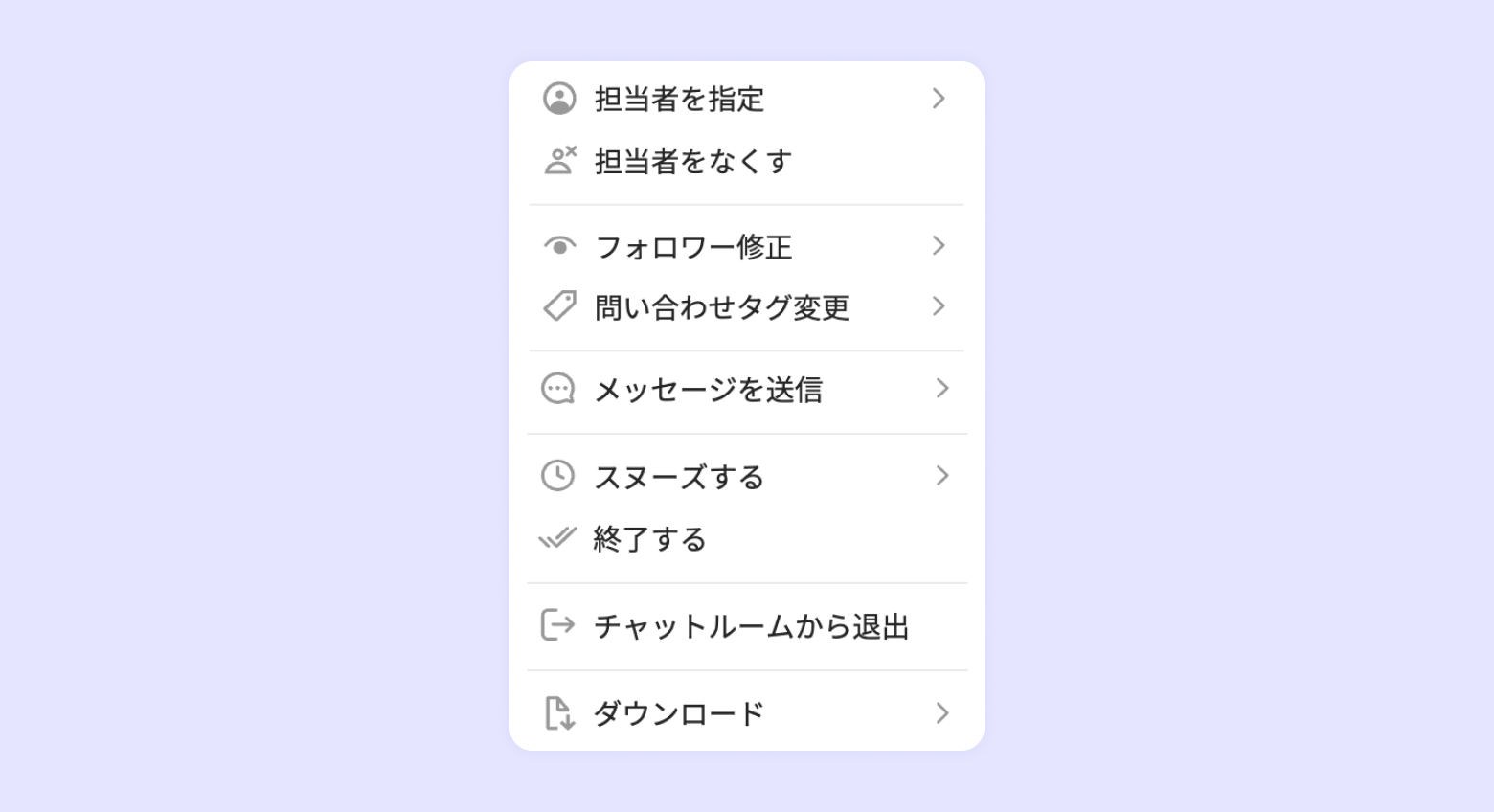The height and width of the screenshot is (812, 1494).
Task: Select 担当者をなくす to remove assignee
Action: click(x=692, y=162)
